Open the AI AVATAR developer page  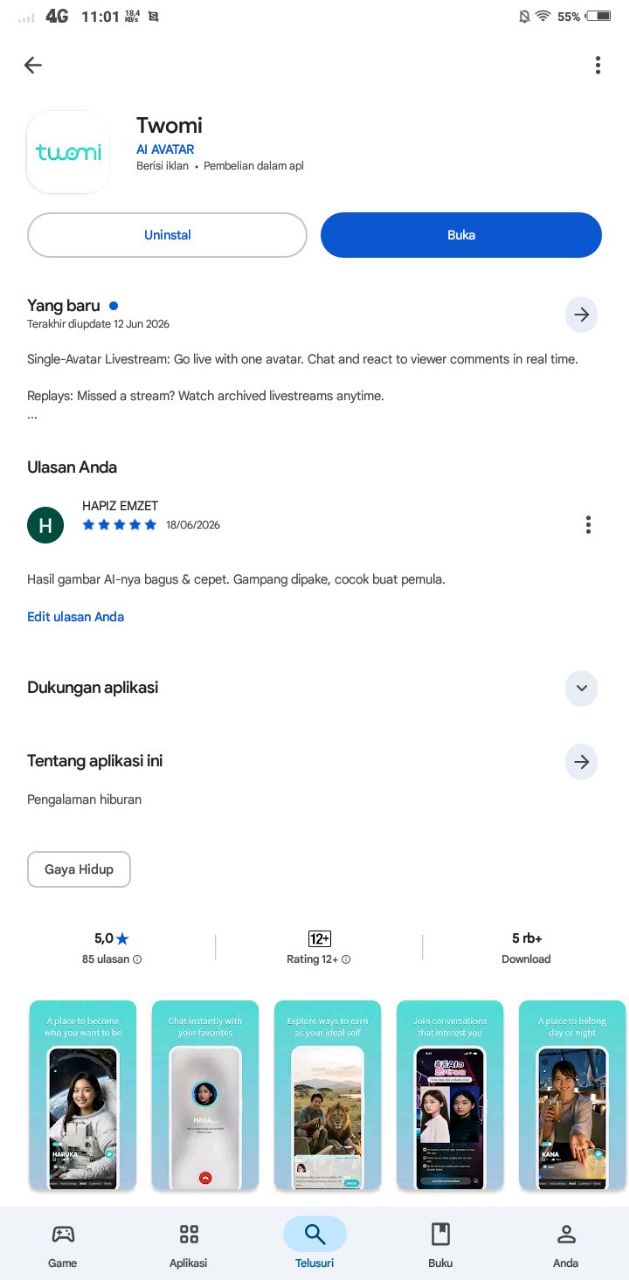tap(165, 149)
